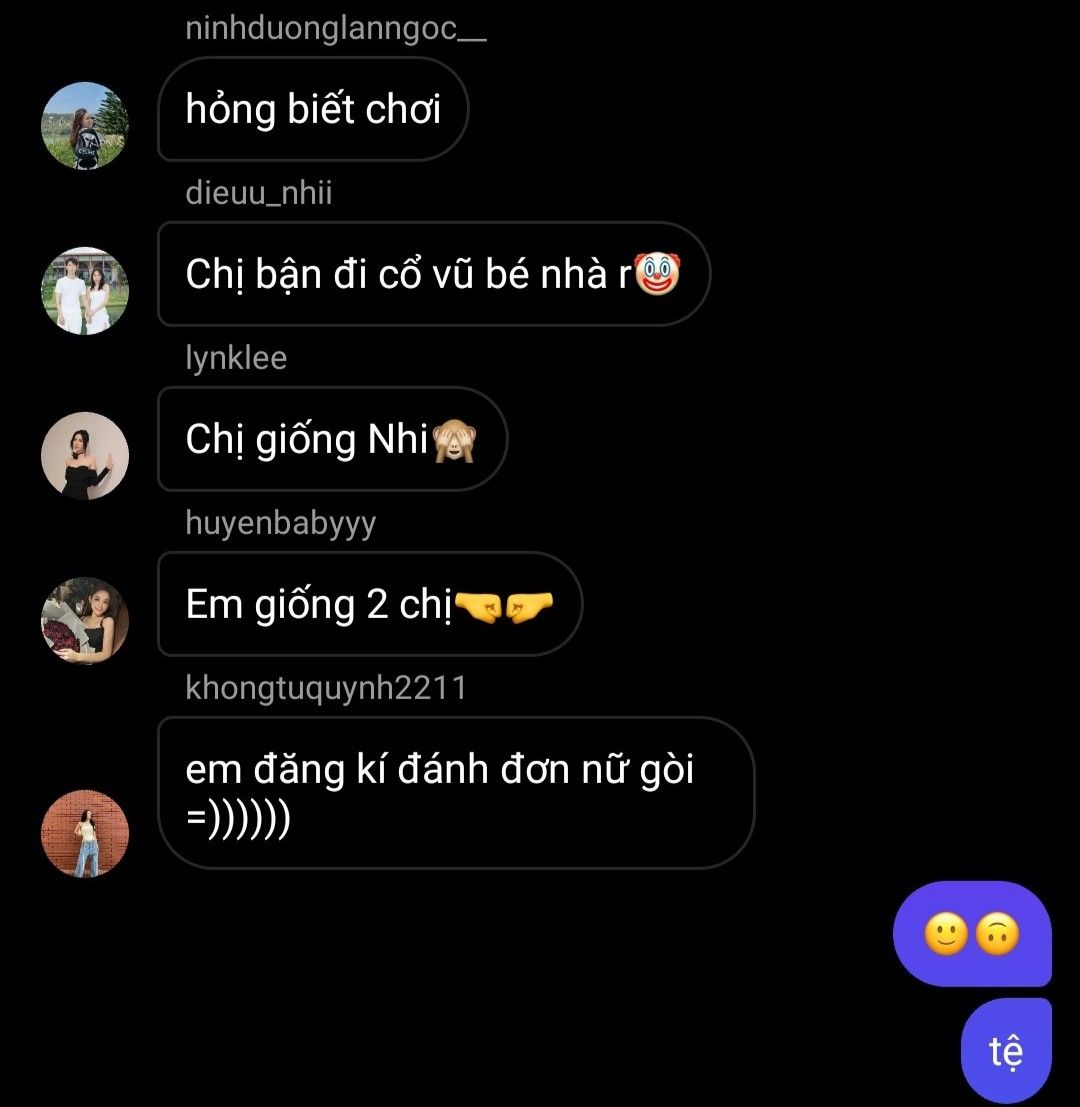View dieuu_nhii's profile via avatar

85,291
